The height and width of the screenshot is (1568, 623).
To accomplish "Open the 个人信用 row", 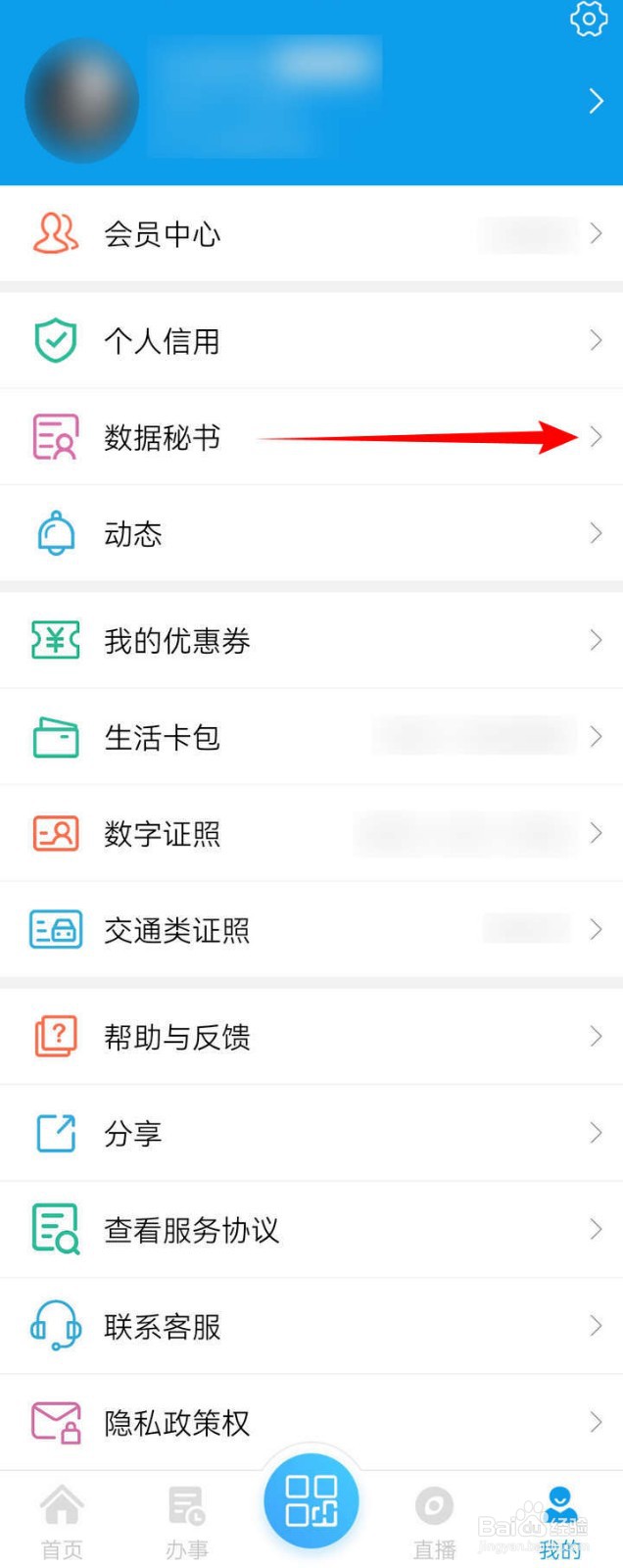I will tap(311, 341).
